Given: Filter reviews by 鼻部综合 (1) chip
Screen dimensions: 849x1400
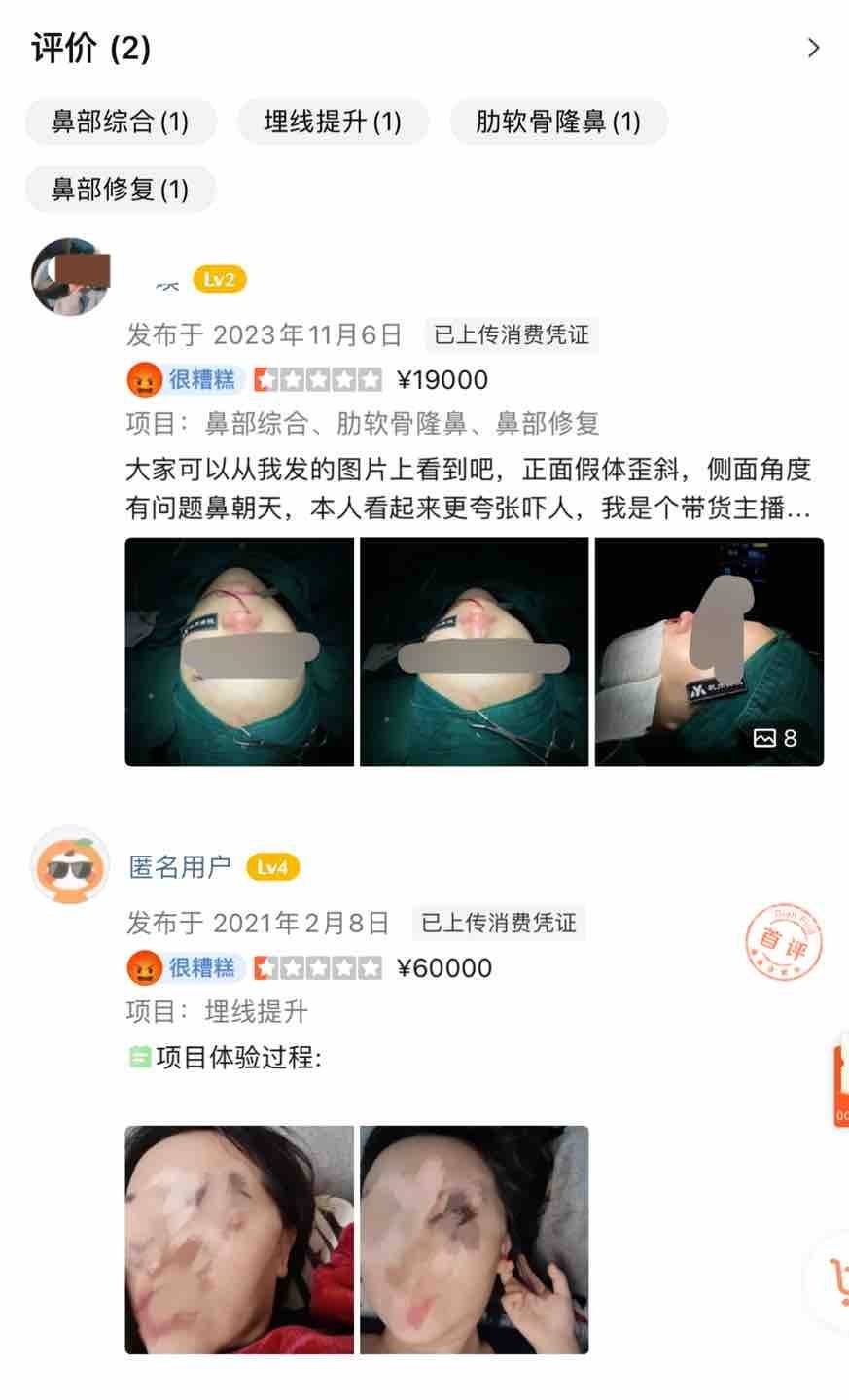Looking at the screenshot, I should tap(121, 122).
